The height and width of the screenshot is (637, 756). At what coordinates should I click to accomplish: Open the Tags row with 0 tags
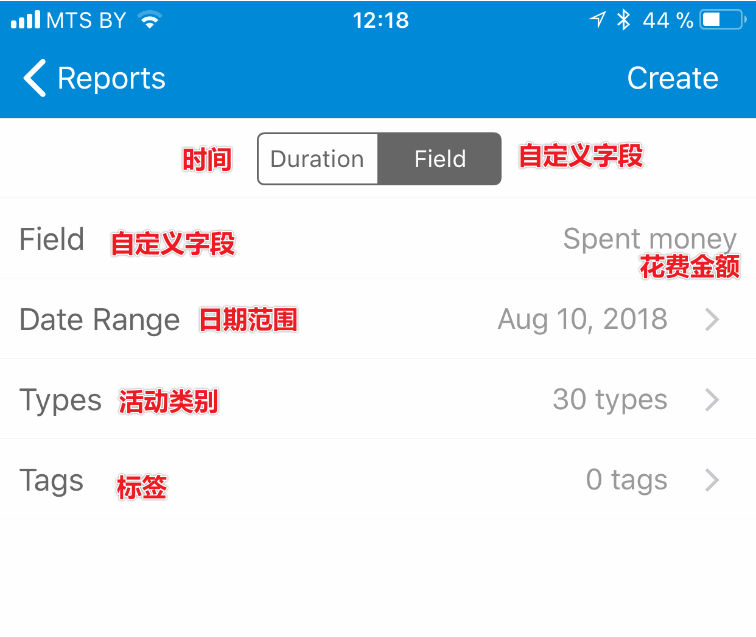click(378, 480)
